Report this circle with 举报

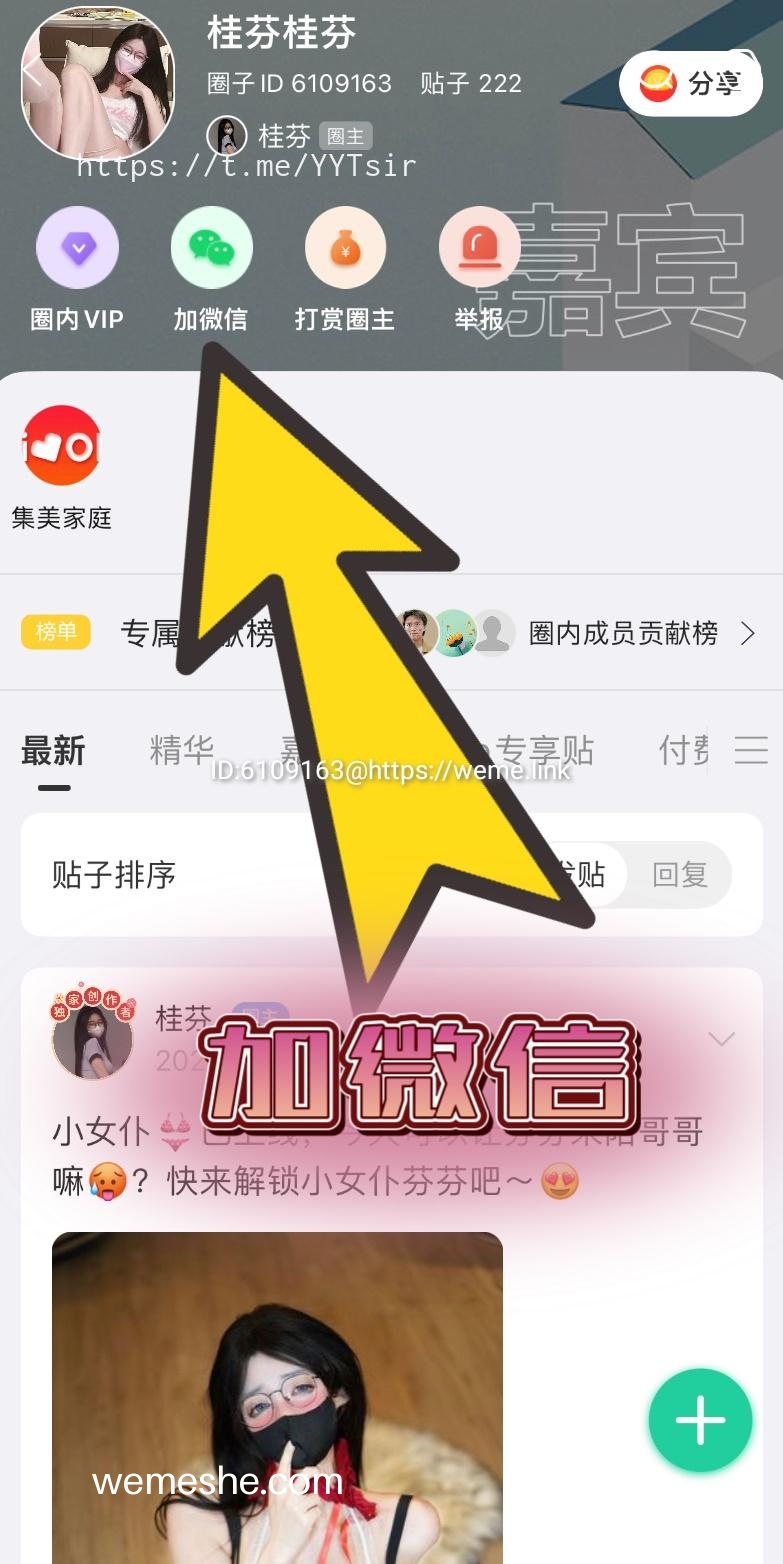point(479,270)
